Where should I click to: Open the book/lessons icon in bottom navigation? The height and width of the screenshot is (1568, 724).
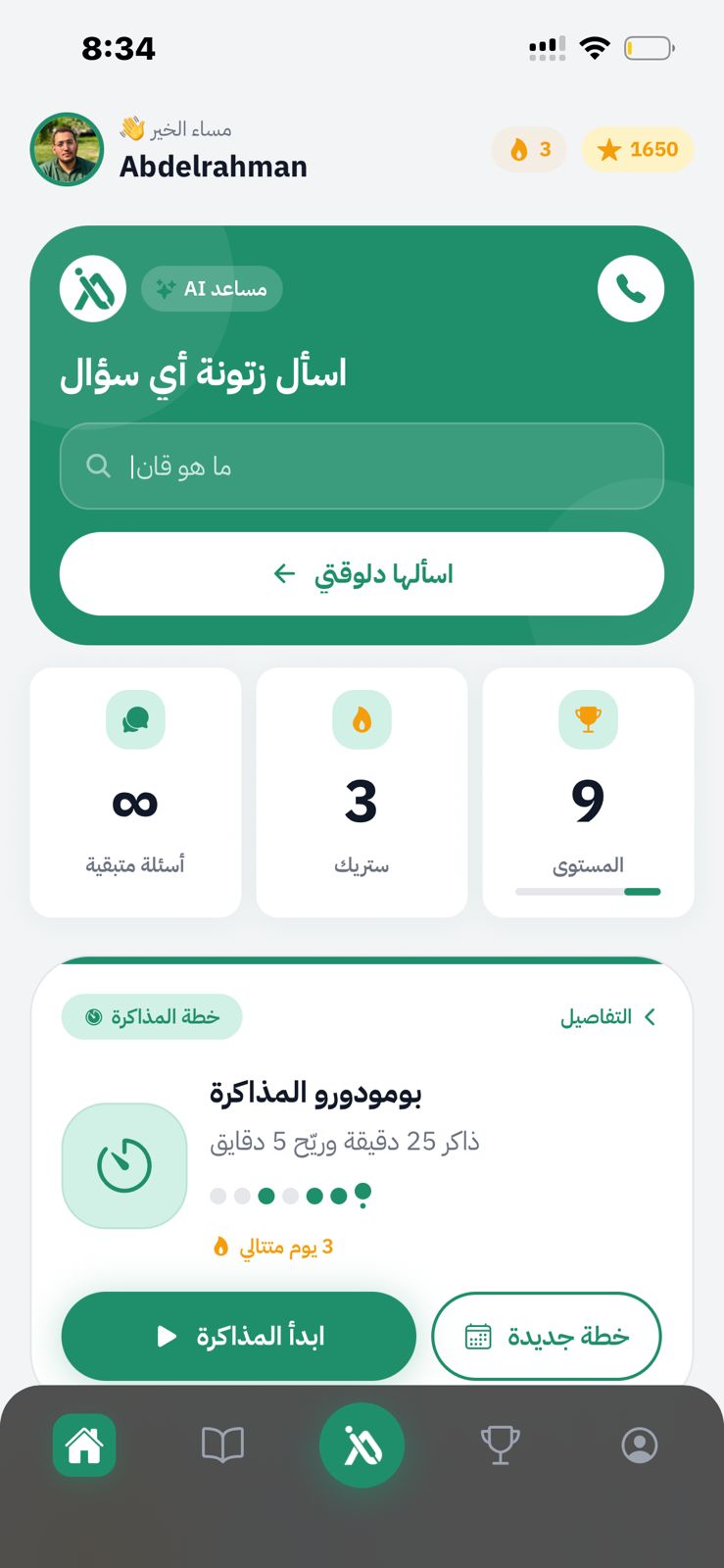[223, 1445]
